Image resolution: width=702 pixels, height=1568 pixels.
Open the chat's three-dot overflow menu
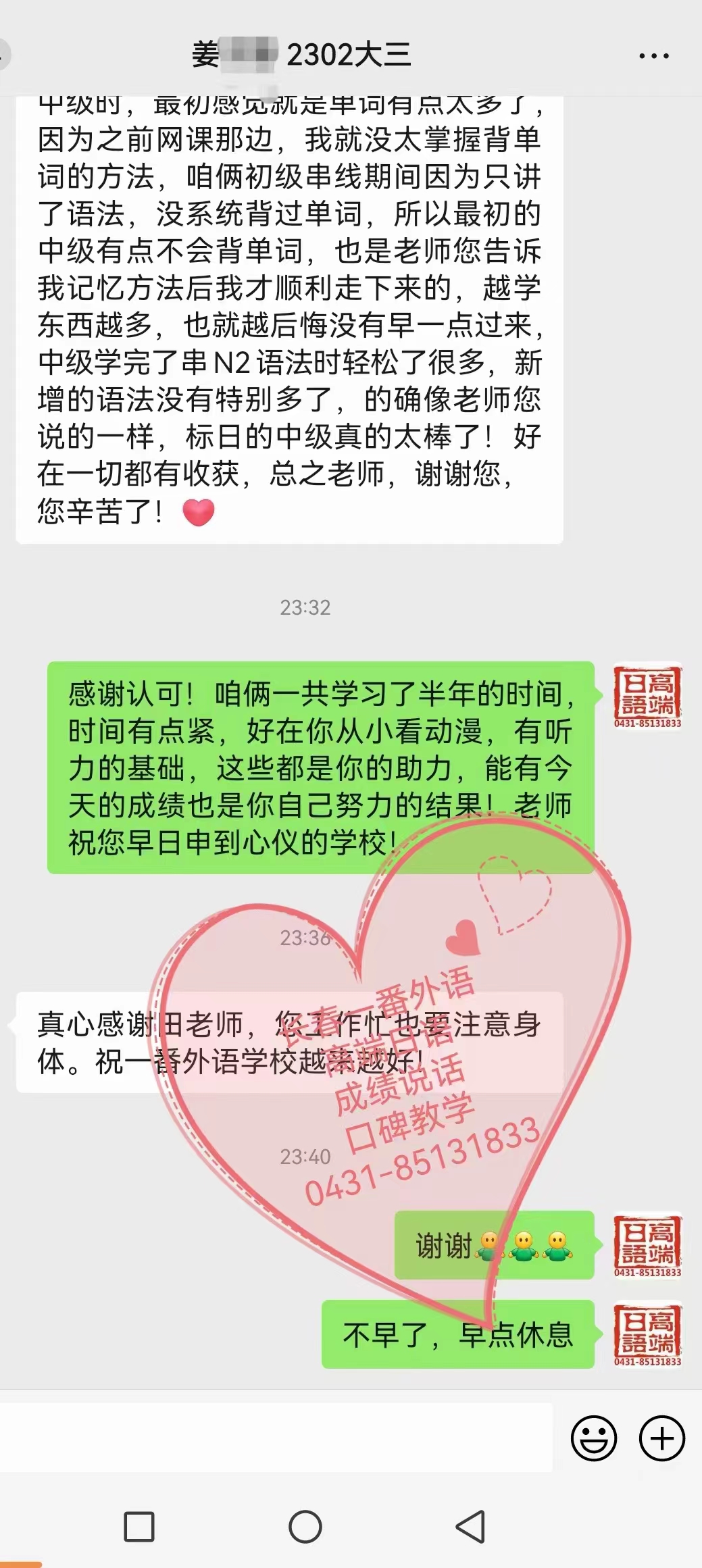pyautogui.click(x=653, y=56)
